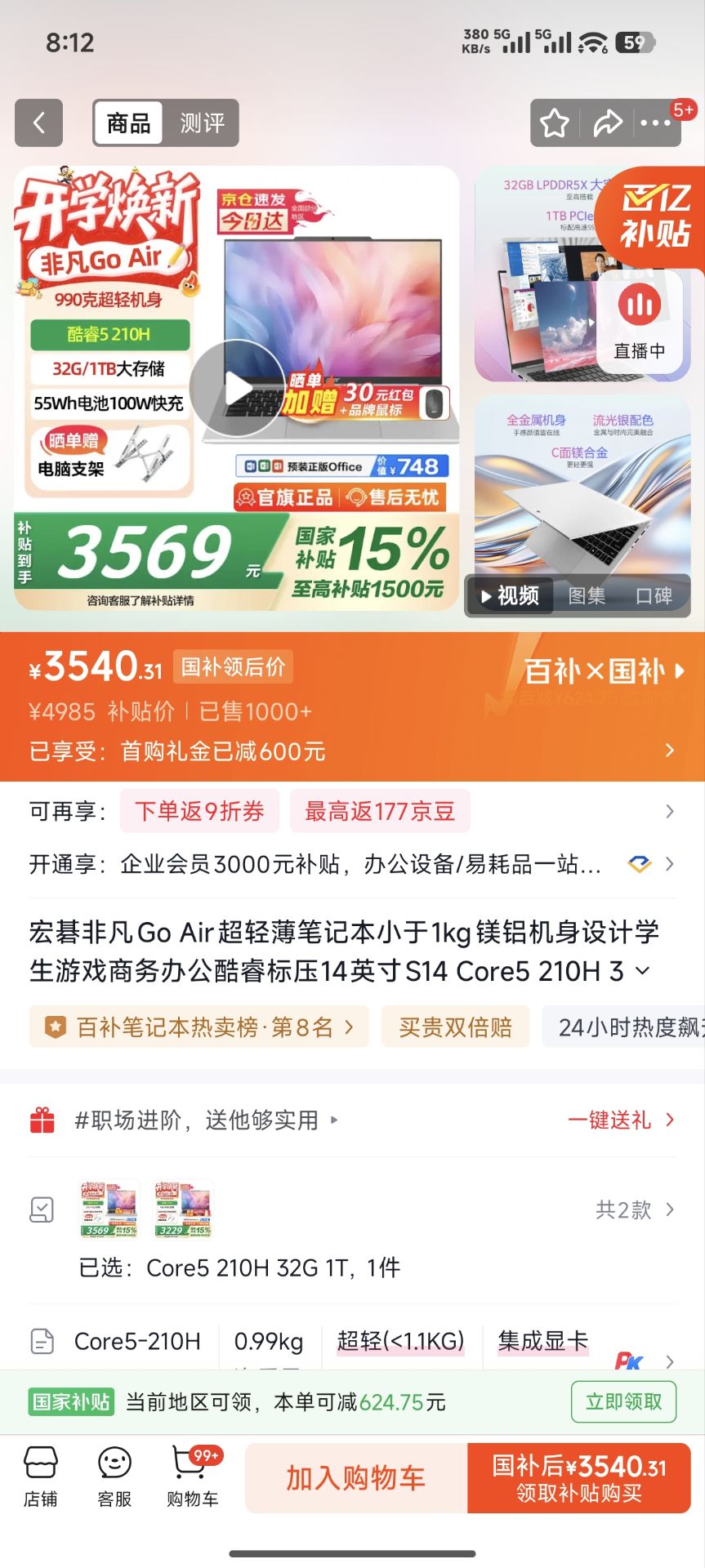The width and height of the screenshot is (705, 1568).
Task: Play the product video
Action: coord(237,388)
